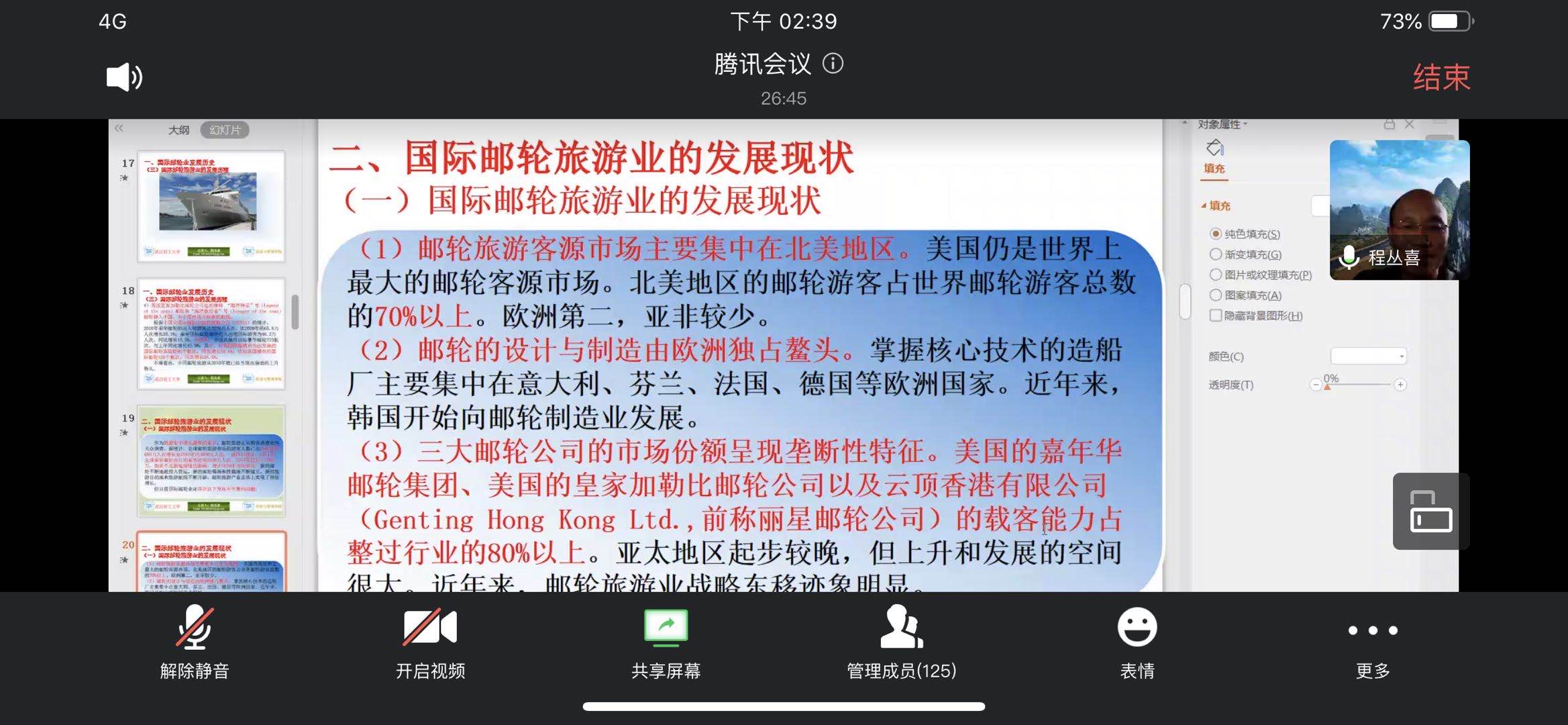Start screen sharing with 共享屏幕
Screen dimensions: 1568x725
click(666, 642)
